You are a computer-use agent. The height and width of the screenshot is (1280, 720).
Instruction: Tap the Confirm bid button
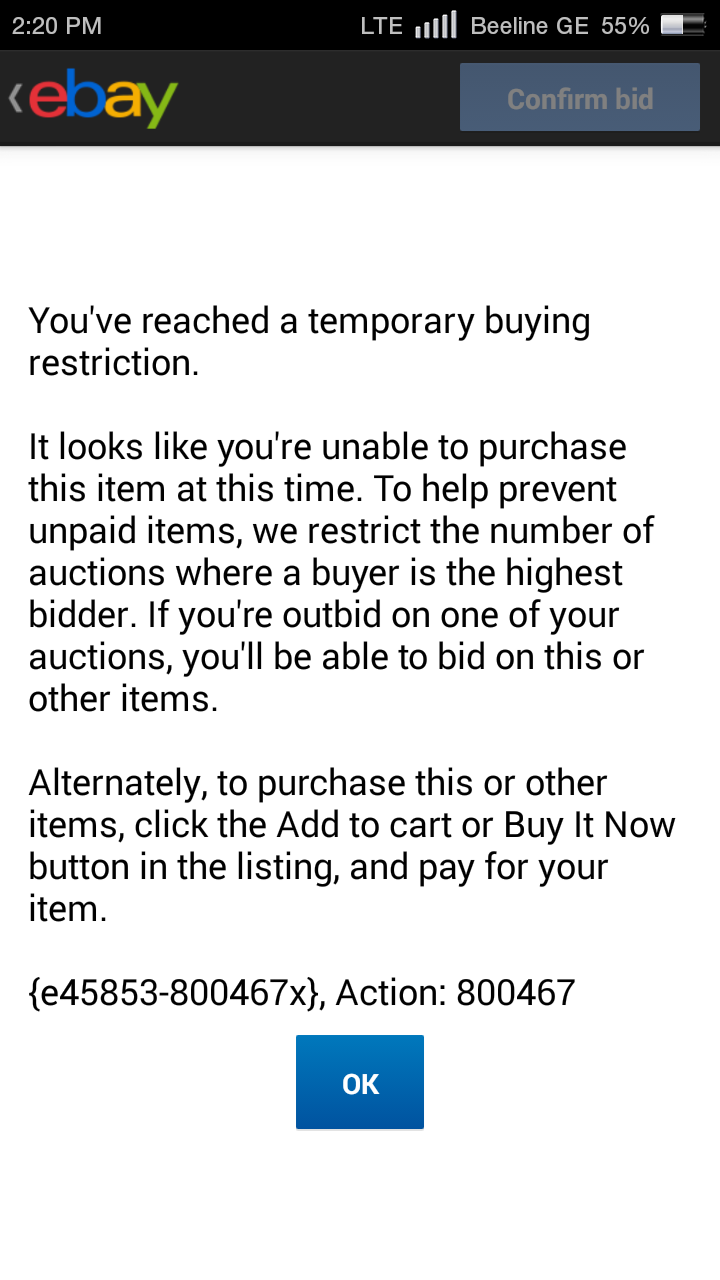pos(579,98)
